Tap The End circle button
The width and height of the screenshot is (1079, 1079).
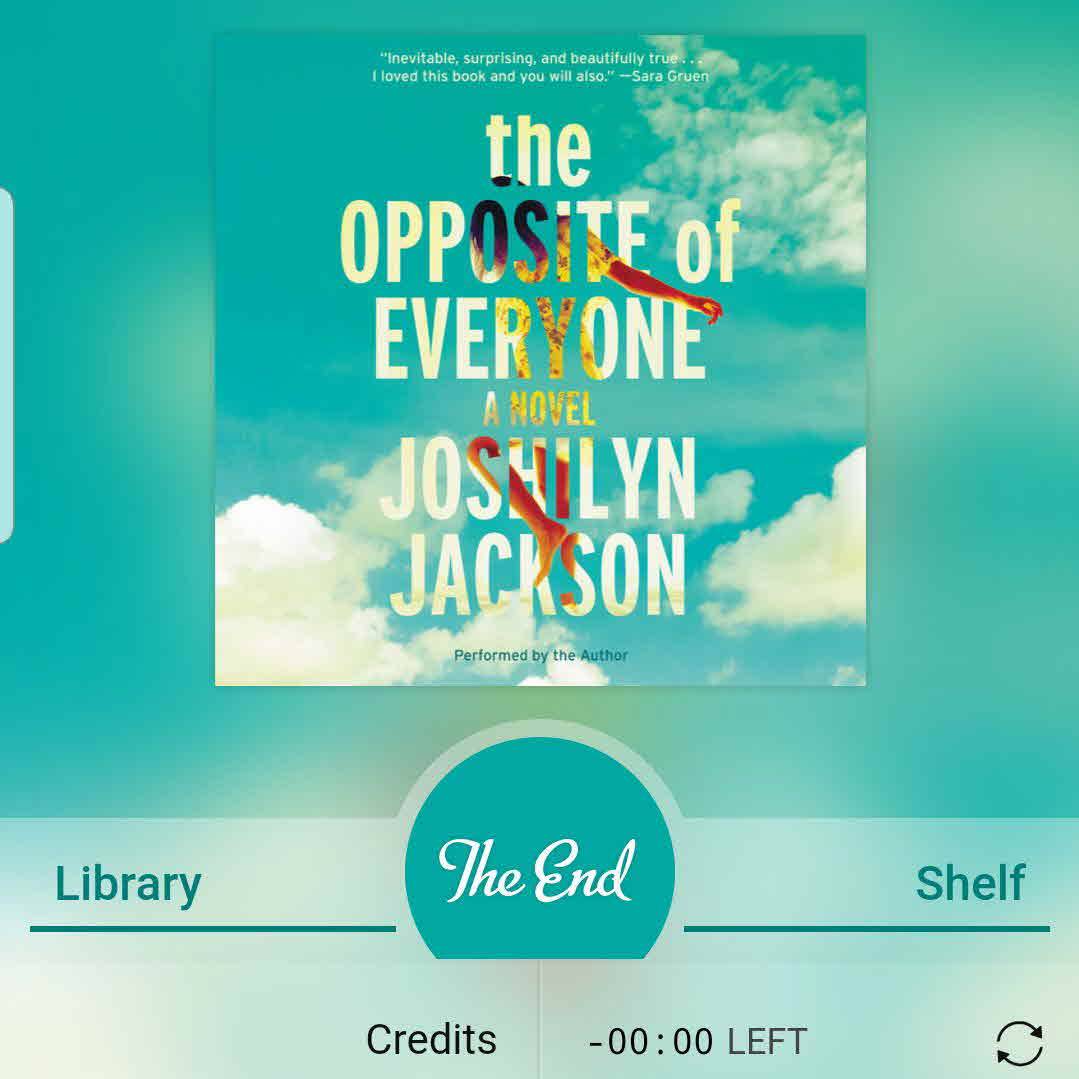click(x=539, y=870)
